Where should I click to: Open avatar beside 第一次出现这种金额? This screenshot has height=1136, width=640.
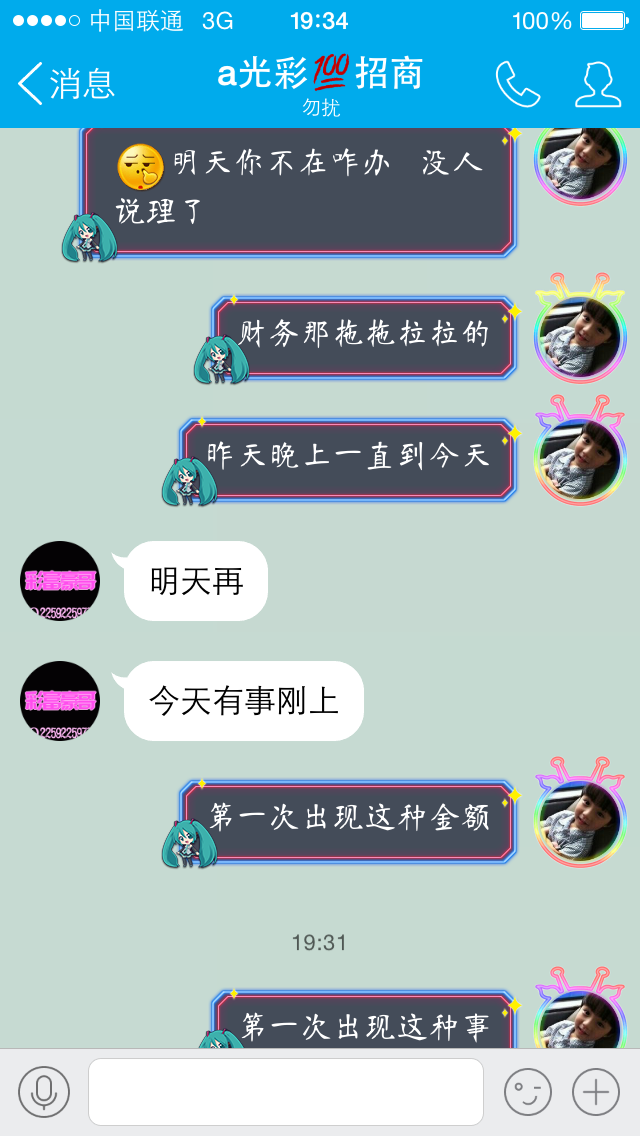[580, 820]
